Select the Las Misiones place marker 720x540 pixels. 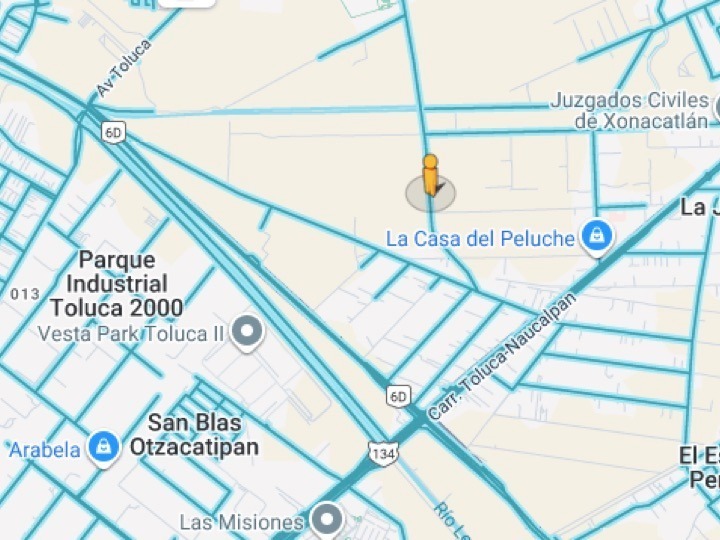click(326, 520)
